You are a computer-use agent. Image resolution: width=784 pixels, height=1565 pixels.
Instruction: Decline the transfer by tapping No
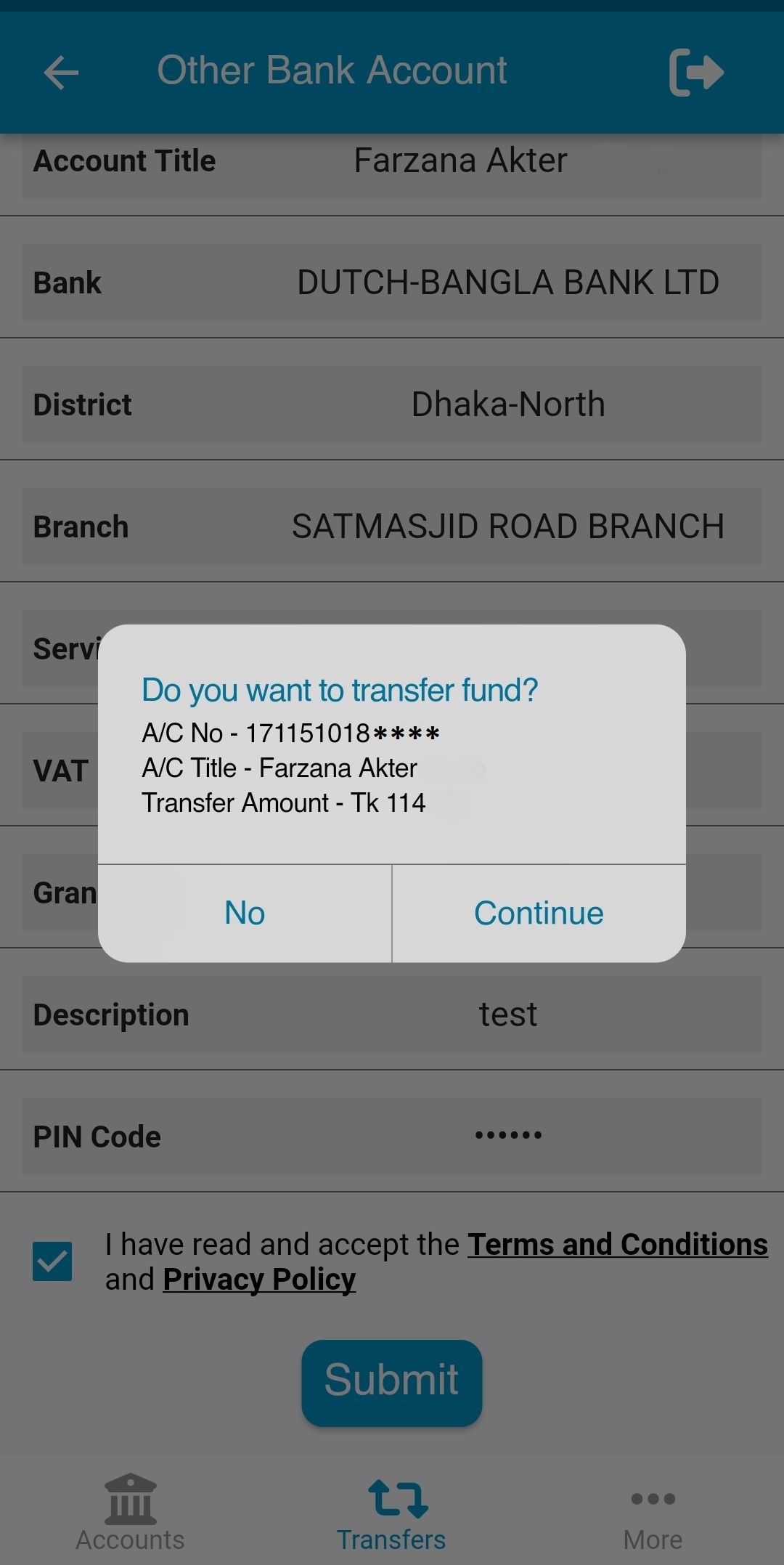click(245, 913)
